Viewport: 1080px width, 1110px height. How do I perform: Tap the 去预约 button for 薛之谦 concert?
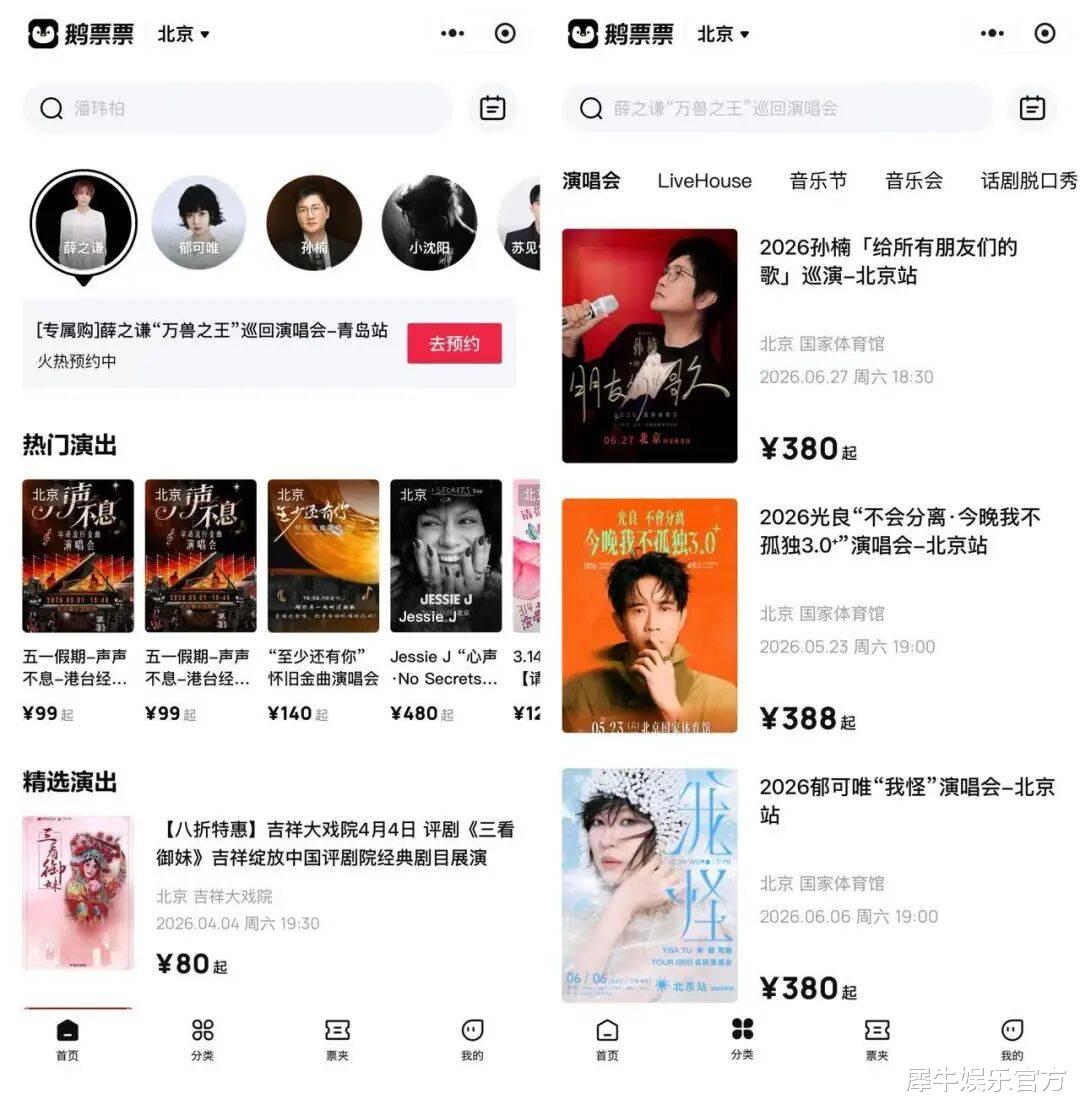[454, 343]
